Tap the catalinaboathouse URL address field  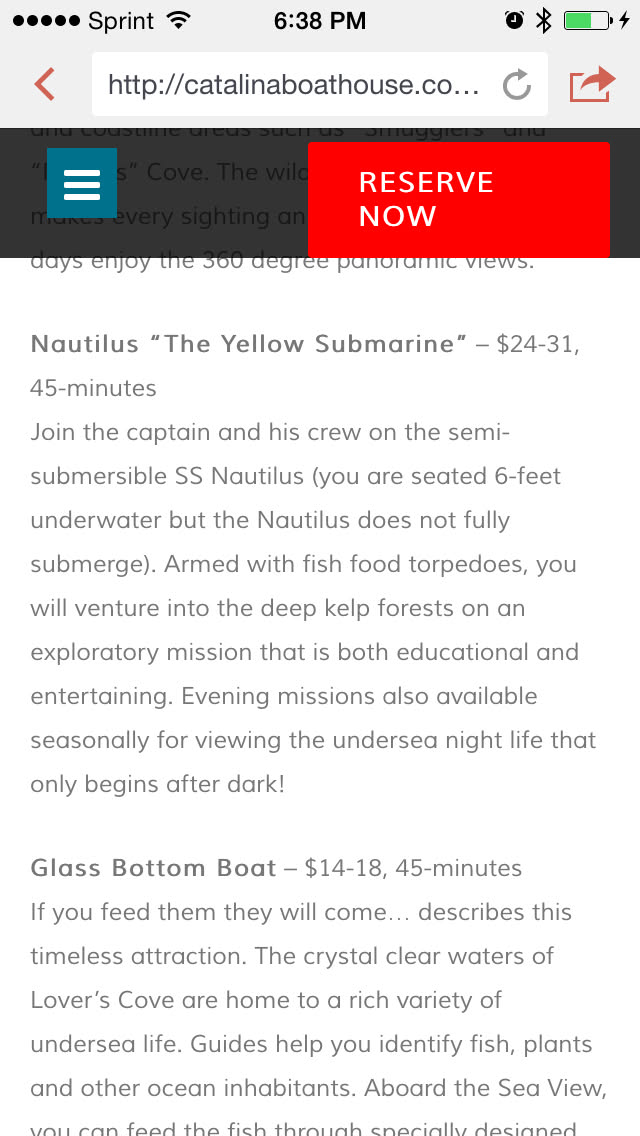[293, 85]
